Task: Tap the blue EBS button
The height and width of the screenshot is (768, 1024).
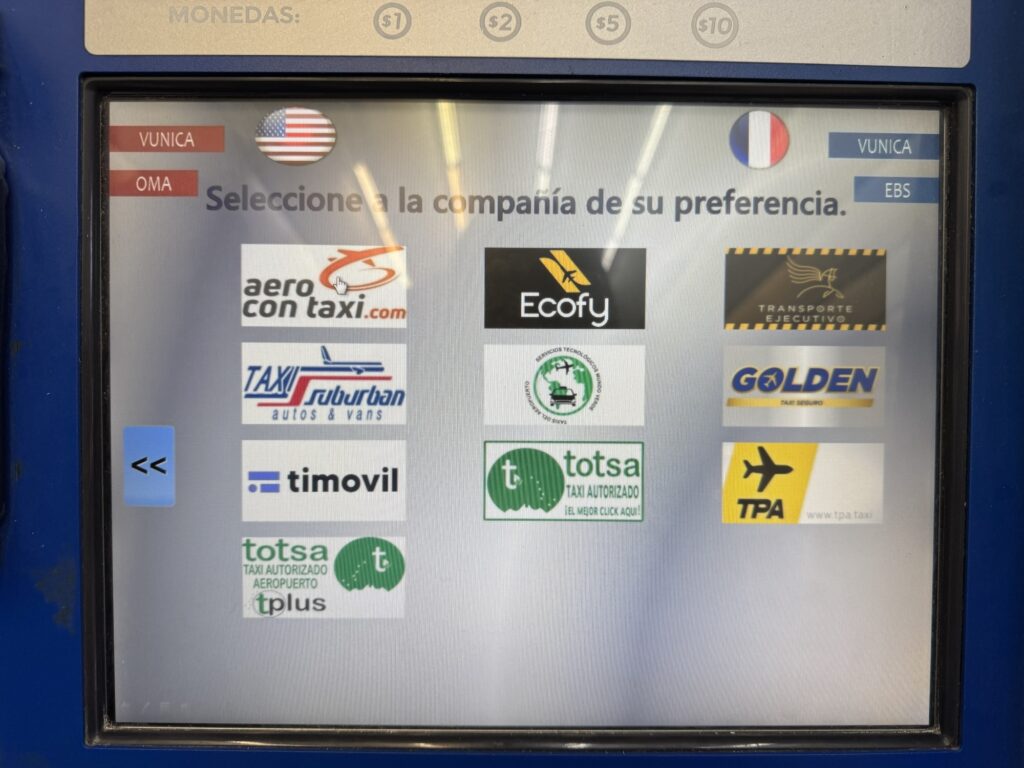Action: click(x=896, y=190)
